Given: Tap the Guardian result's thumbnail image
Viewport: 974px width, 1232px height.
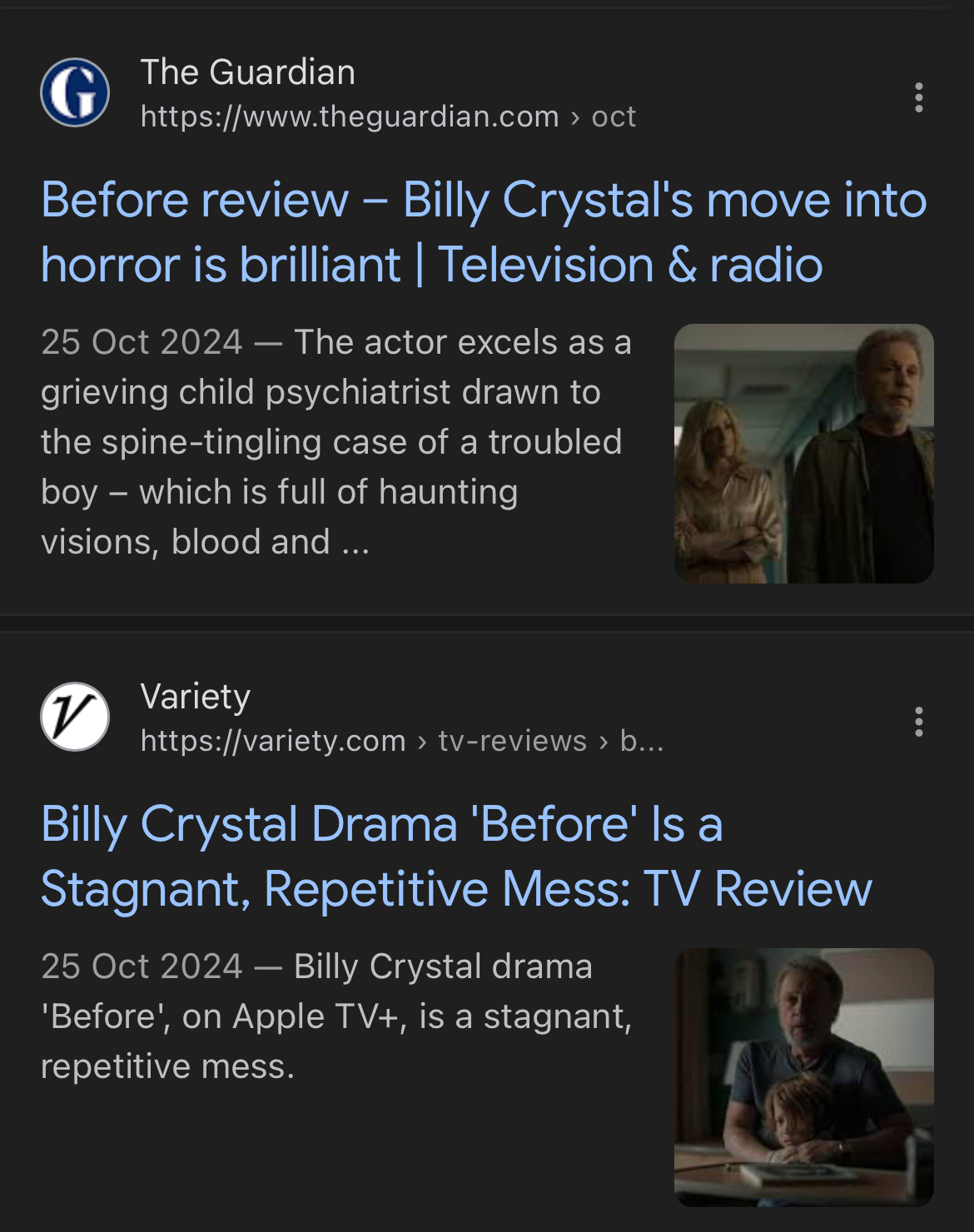Looking at the screenshot, I should pos(803,454).
